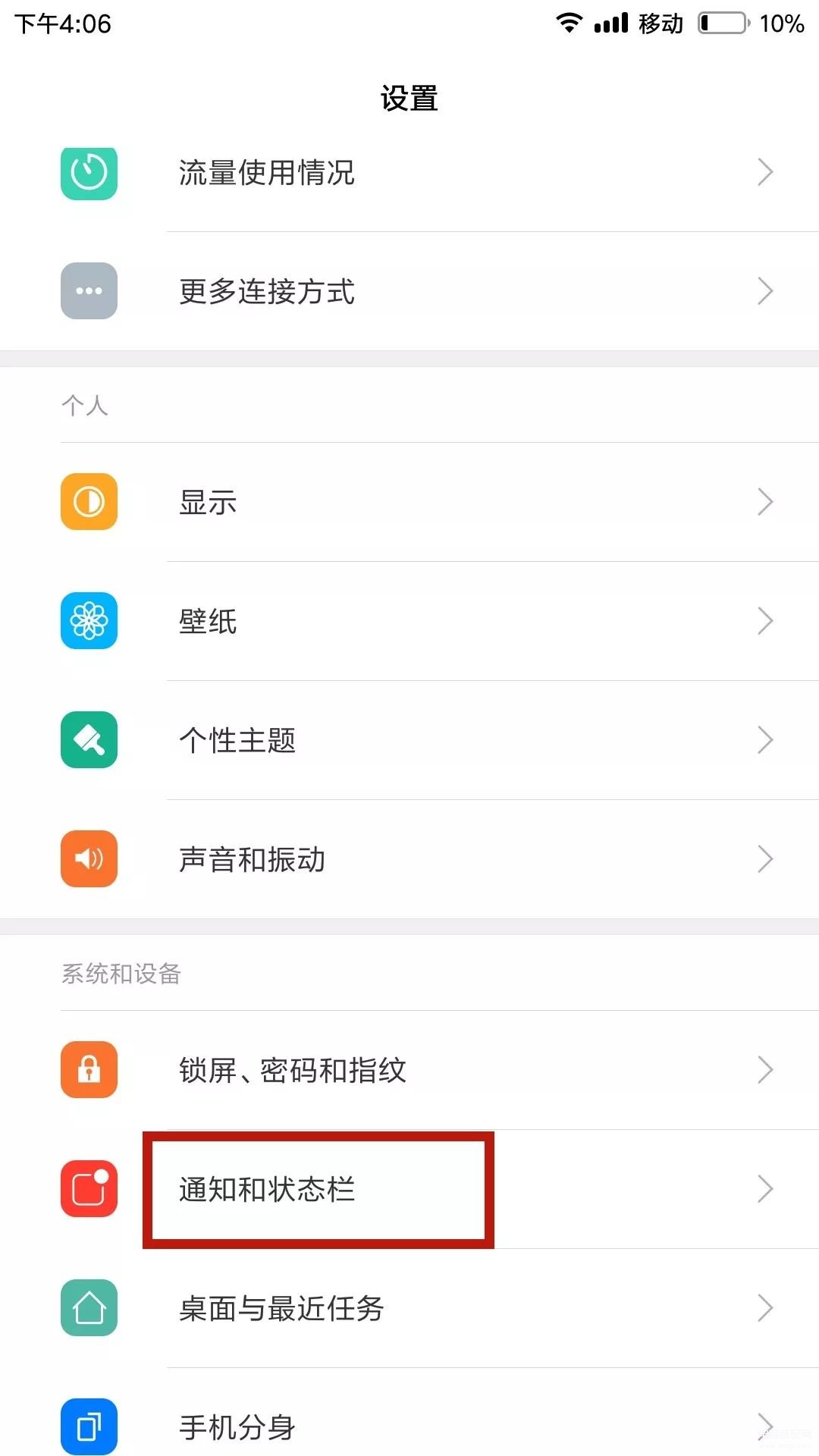The image size is (819, 1456).
Task: Open 锁屏、密码和指纹 settings
Action: (409, 1070)
